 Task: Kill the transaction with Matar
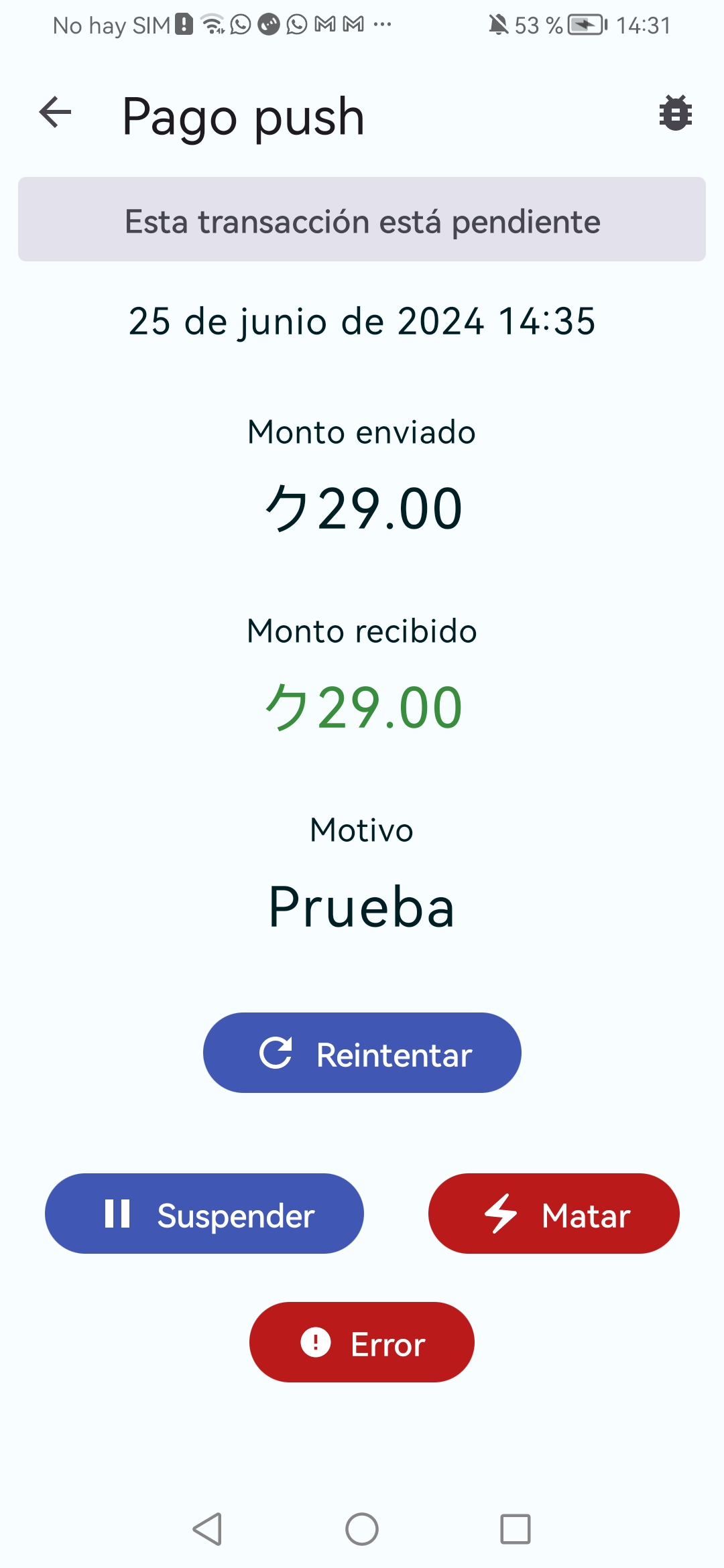554,1214
